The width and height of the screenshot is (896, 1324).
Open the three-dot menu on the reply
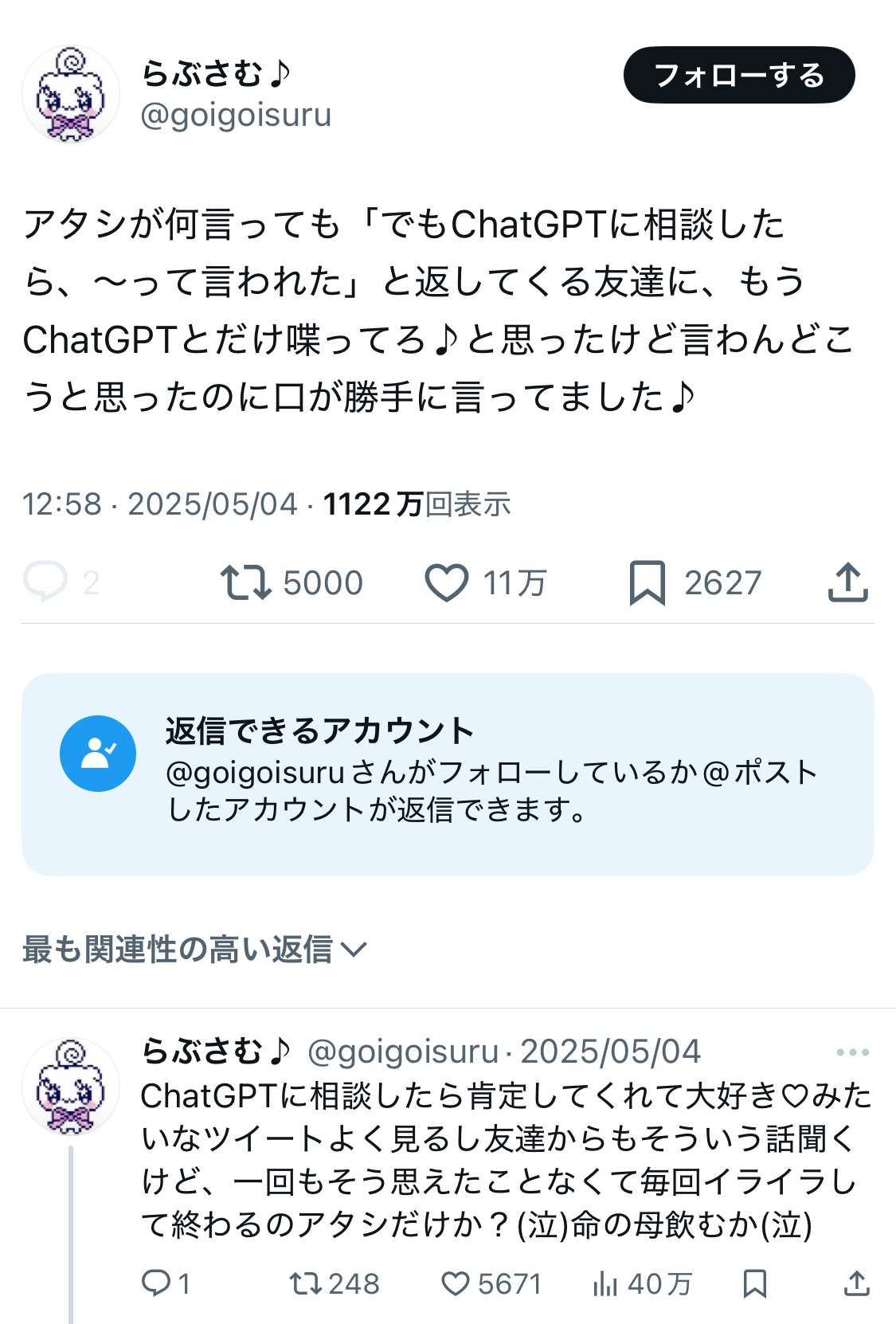pos(852,1052)
